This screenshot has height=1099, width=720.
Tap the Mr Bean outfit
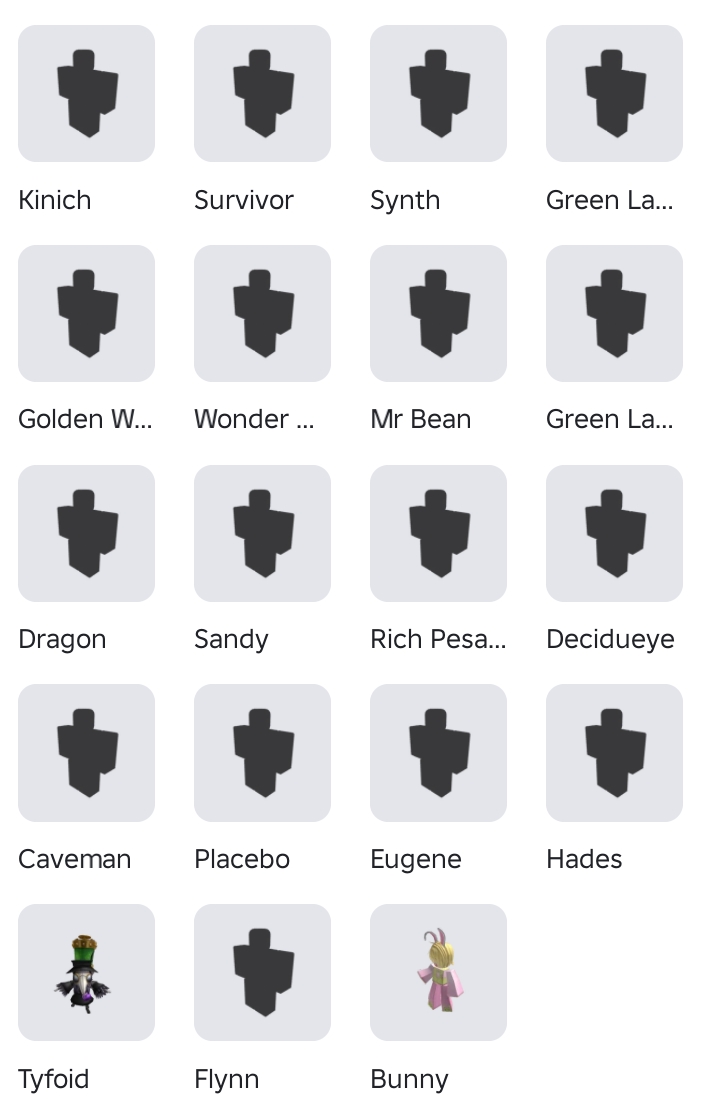tap(438, 314)
